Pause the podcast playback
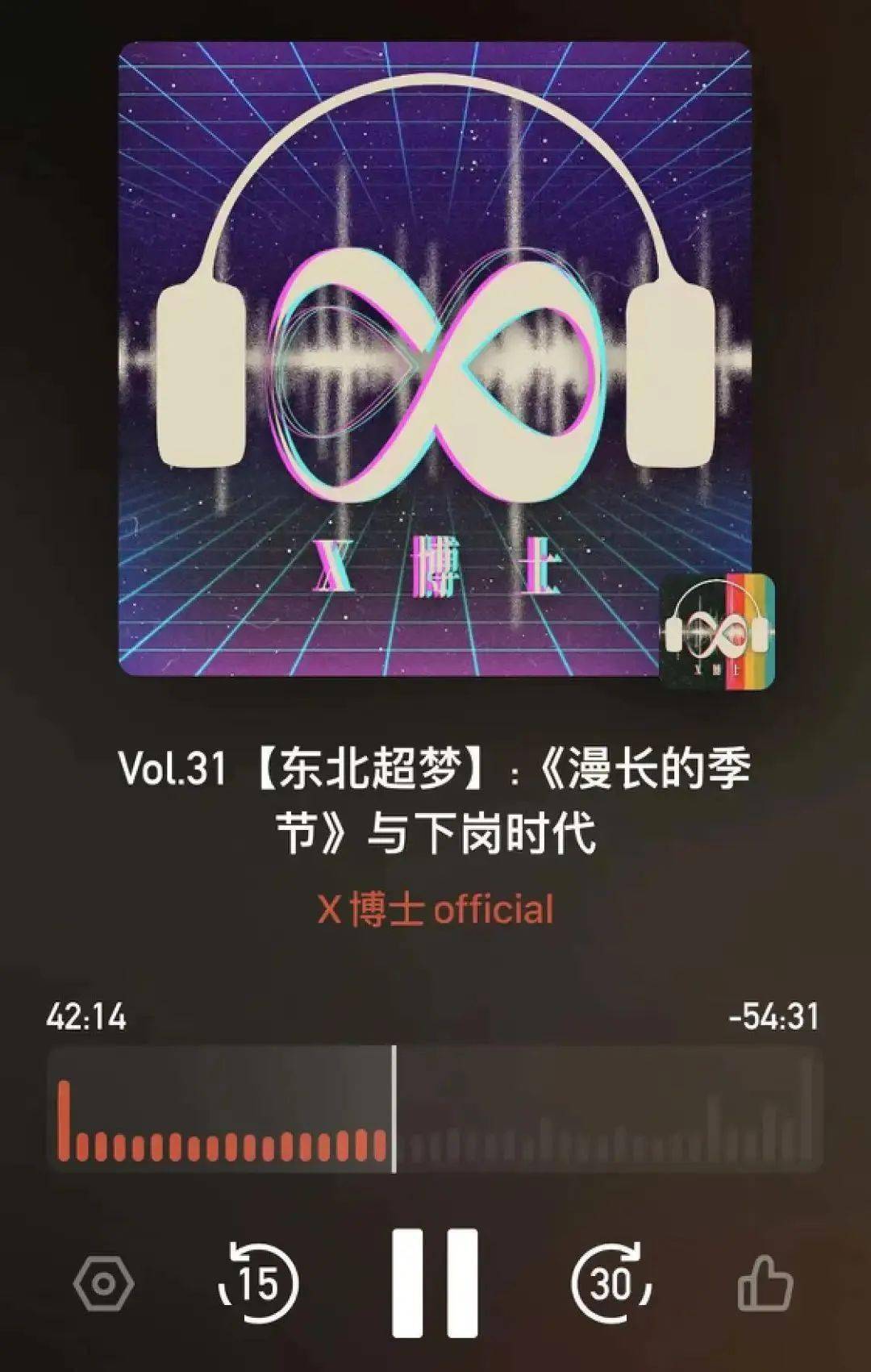This screenshot has height=1372, width=871. [435, 1282]
